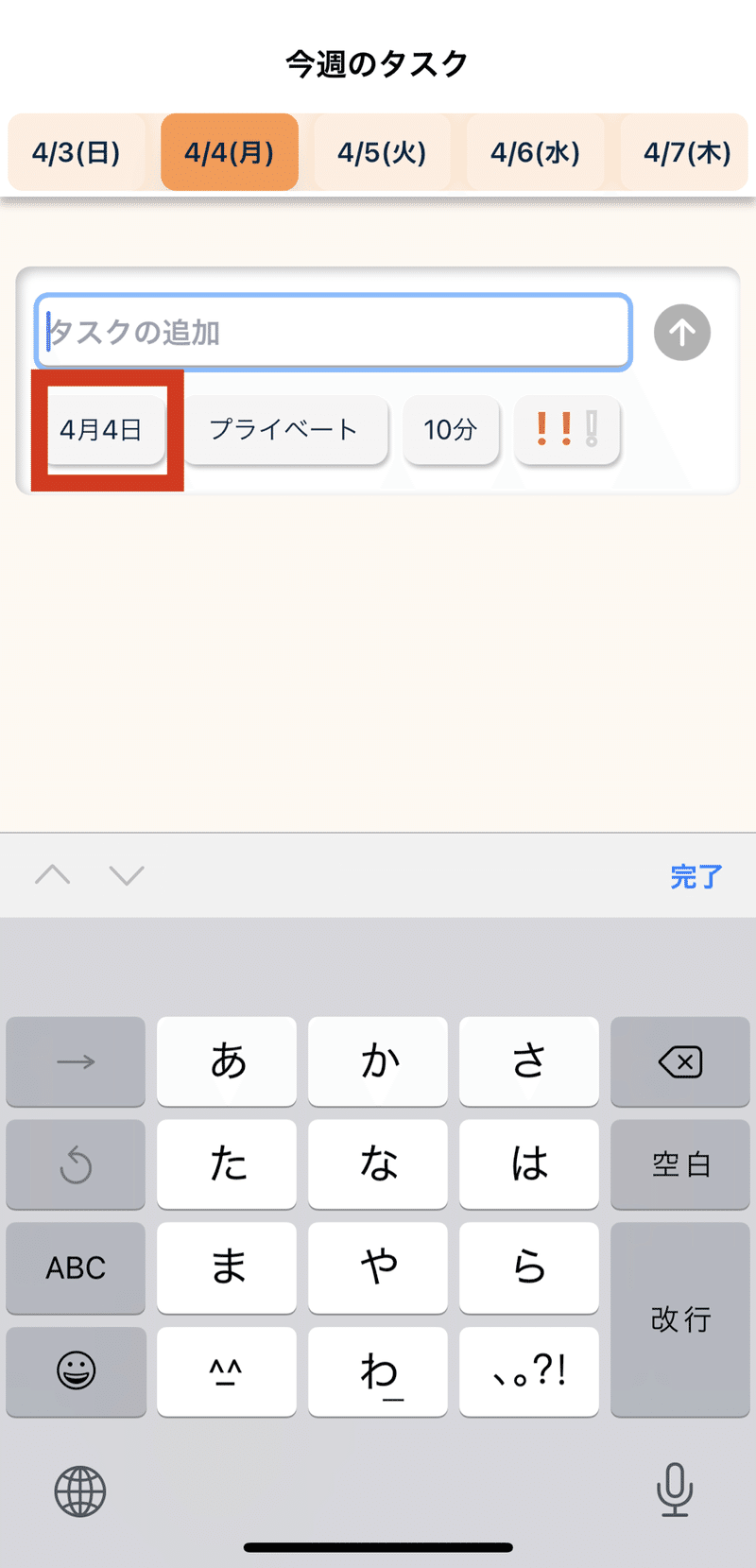The height and width of the screenshot is (1568, 756).
Task: Switch keyboard language with the globe key
Action: tap(80, 1491)
